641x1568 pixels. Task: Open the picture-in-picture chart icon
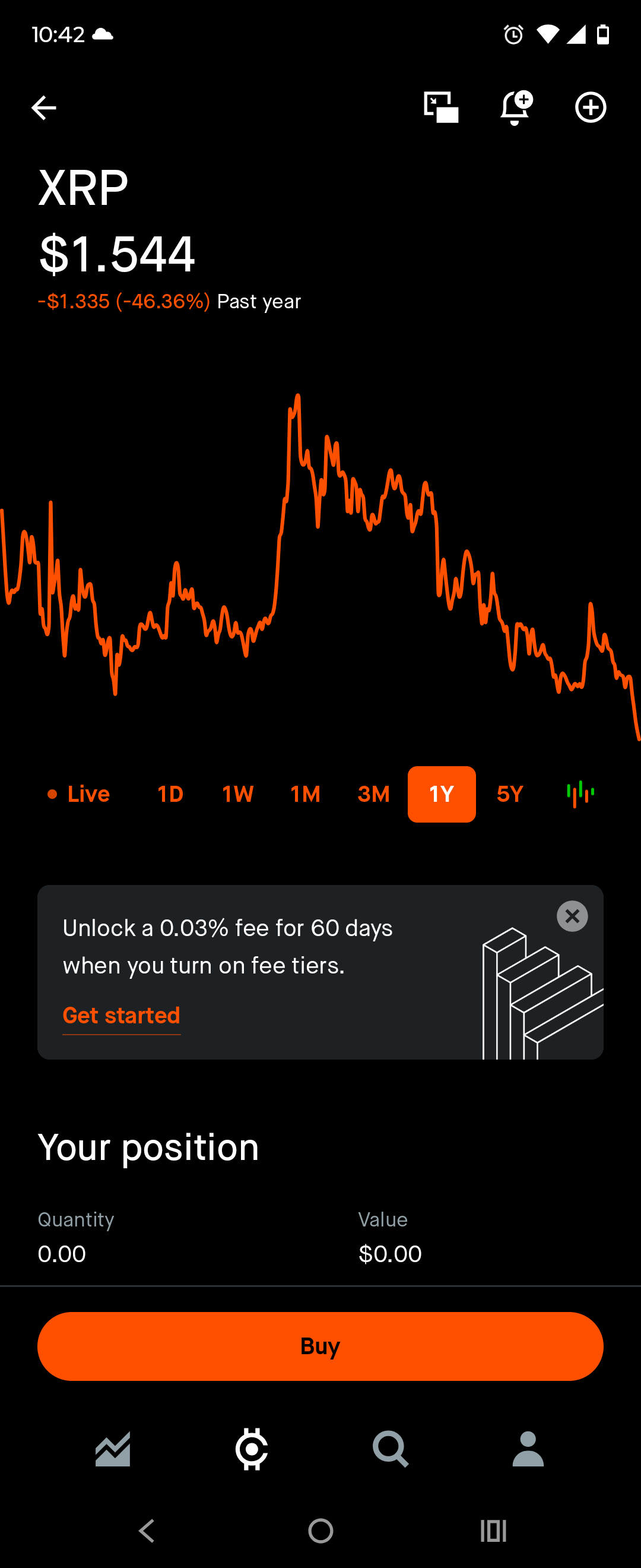pos(441,108)
